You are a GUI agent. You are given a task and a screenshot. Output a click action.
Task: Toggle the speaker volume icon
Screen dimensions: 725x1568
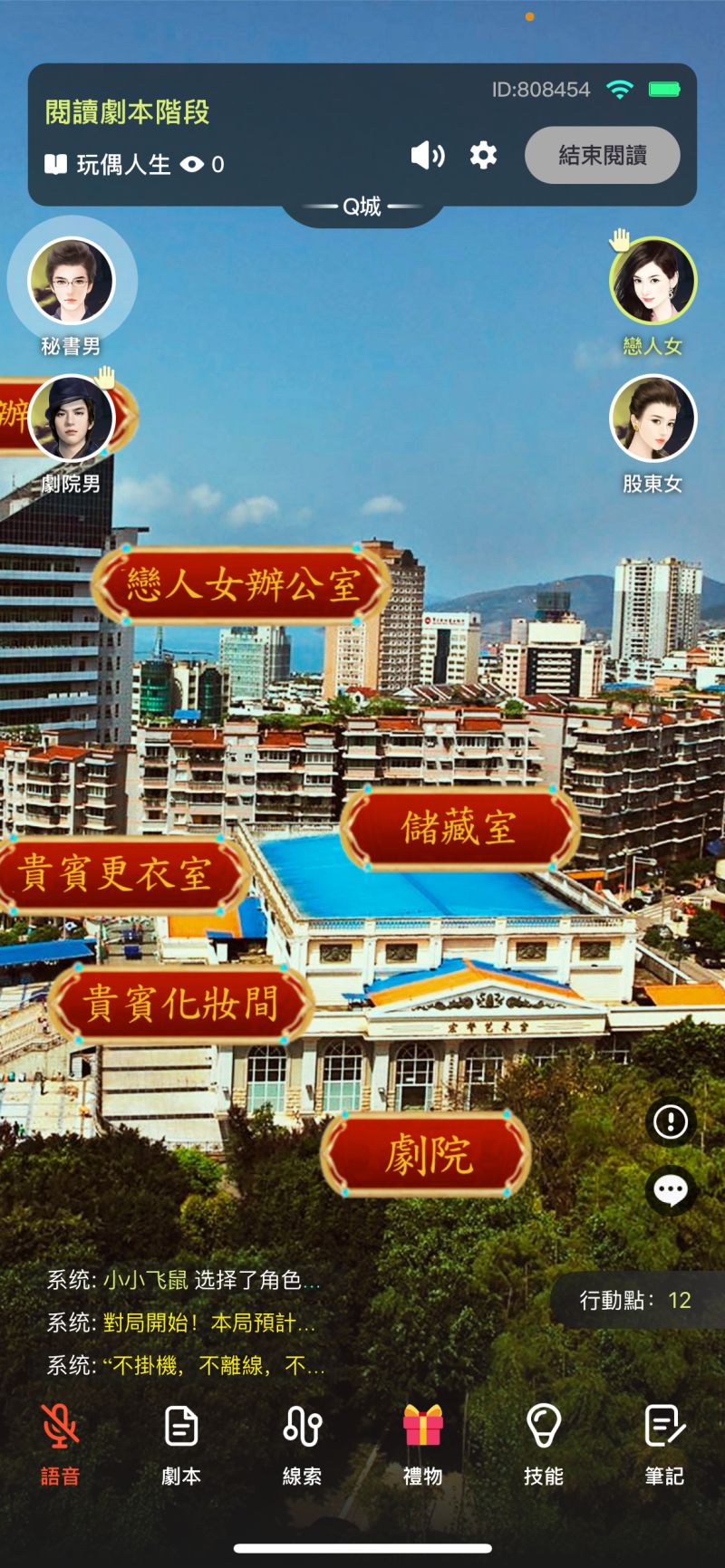coord(427,156)
